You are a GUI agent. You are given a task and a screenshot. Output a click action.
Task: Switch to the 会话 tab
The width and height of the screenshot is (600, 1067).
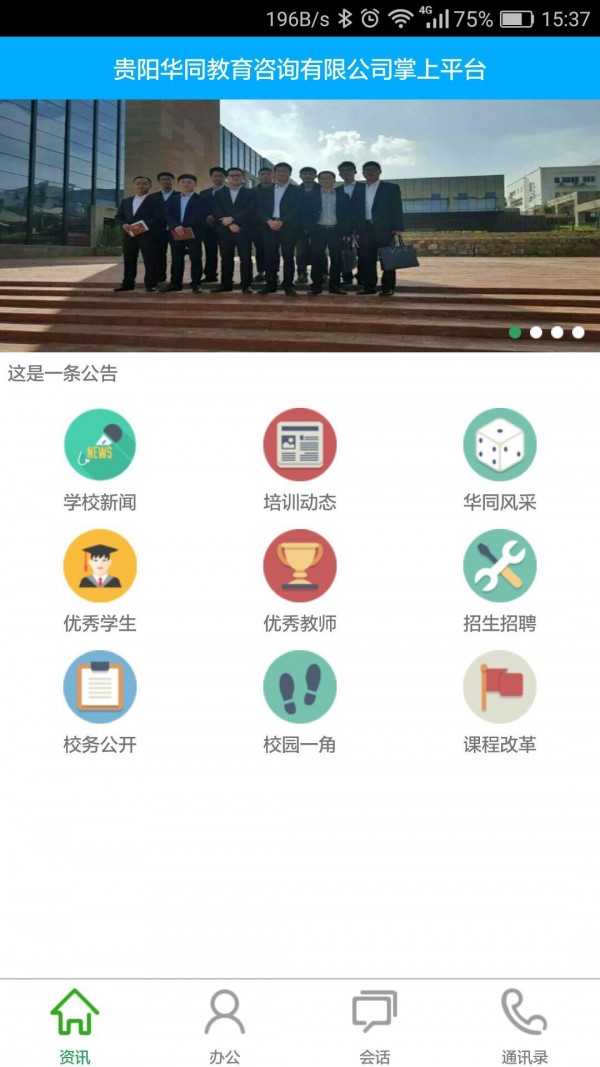point(375,1024)
